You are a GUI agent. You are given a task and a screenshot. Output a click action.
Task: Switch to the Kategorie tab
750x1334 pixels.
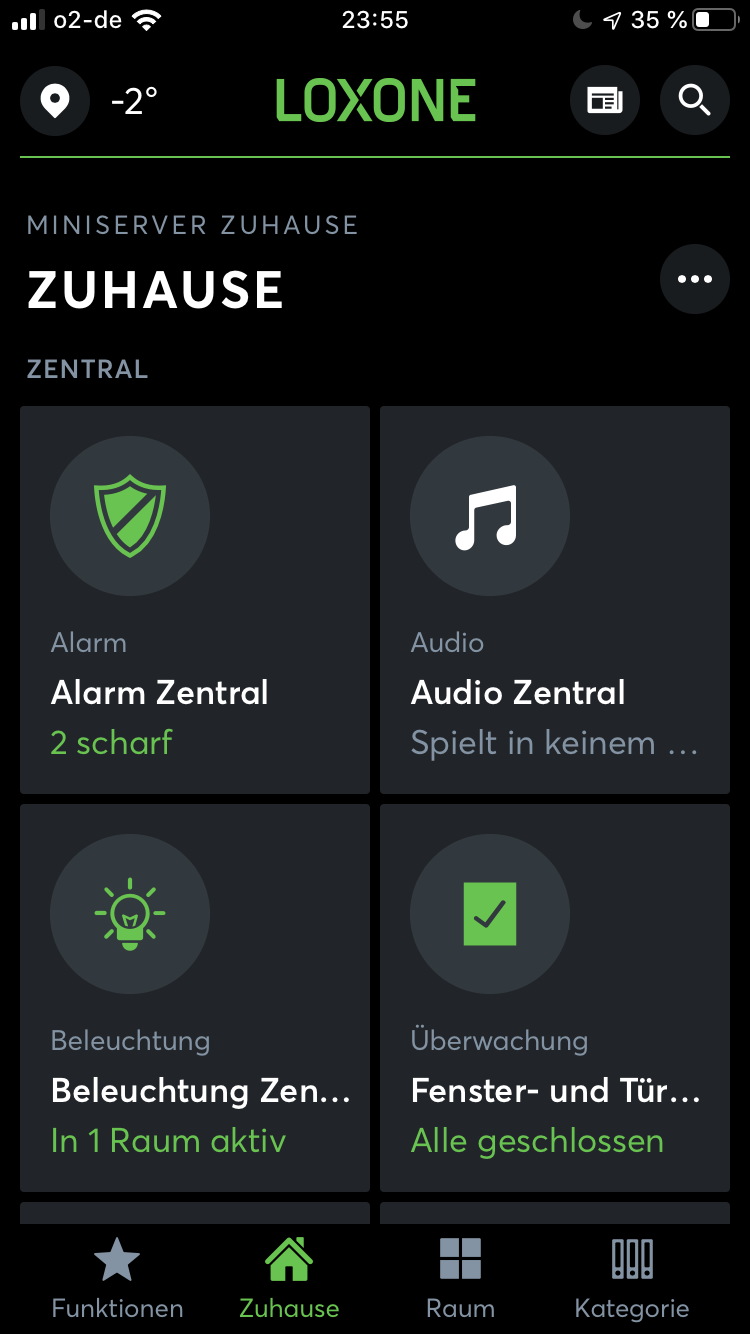pos(632,1278)
